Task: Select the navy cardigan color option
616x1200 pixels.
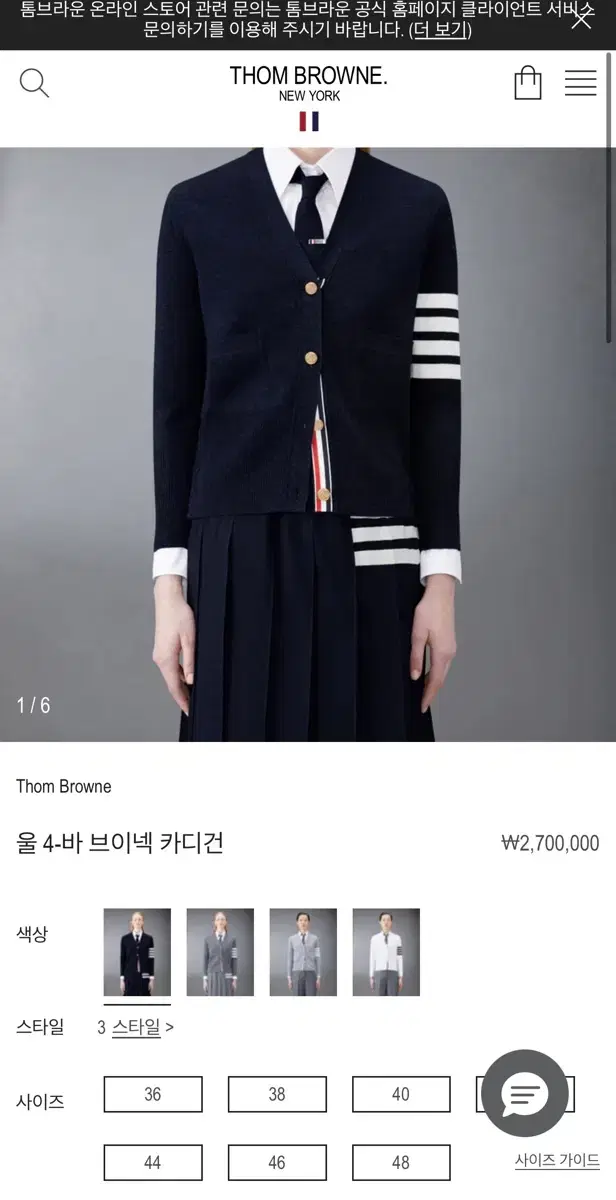Action: pyautogui.click(x=137, y=952)
